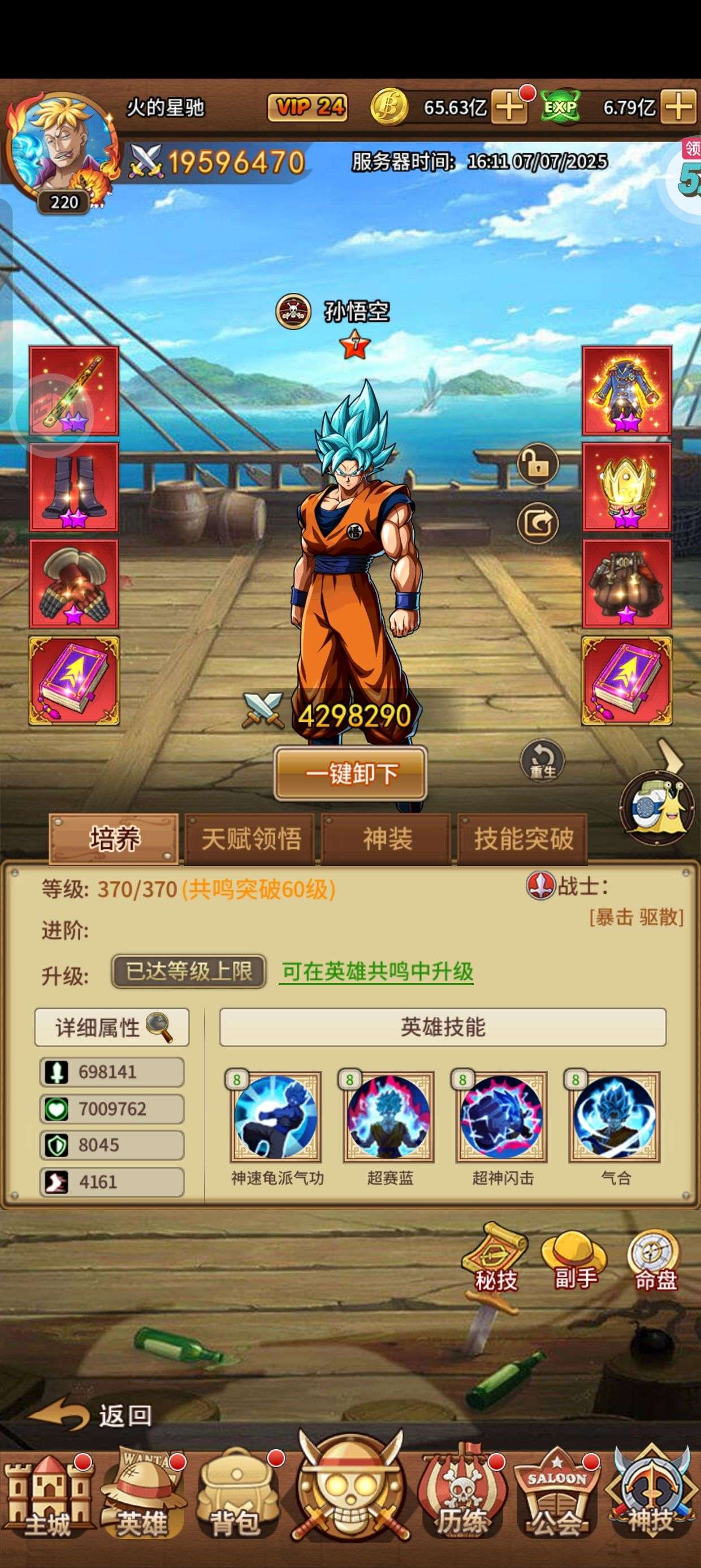Switch to the 天赋领悟 tab
The width and height of the screenshot is (701, 1568).
pos(250,839)
